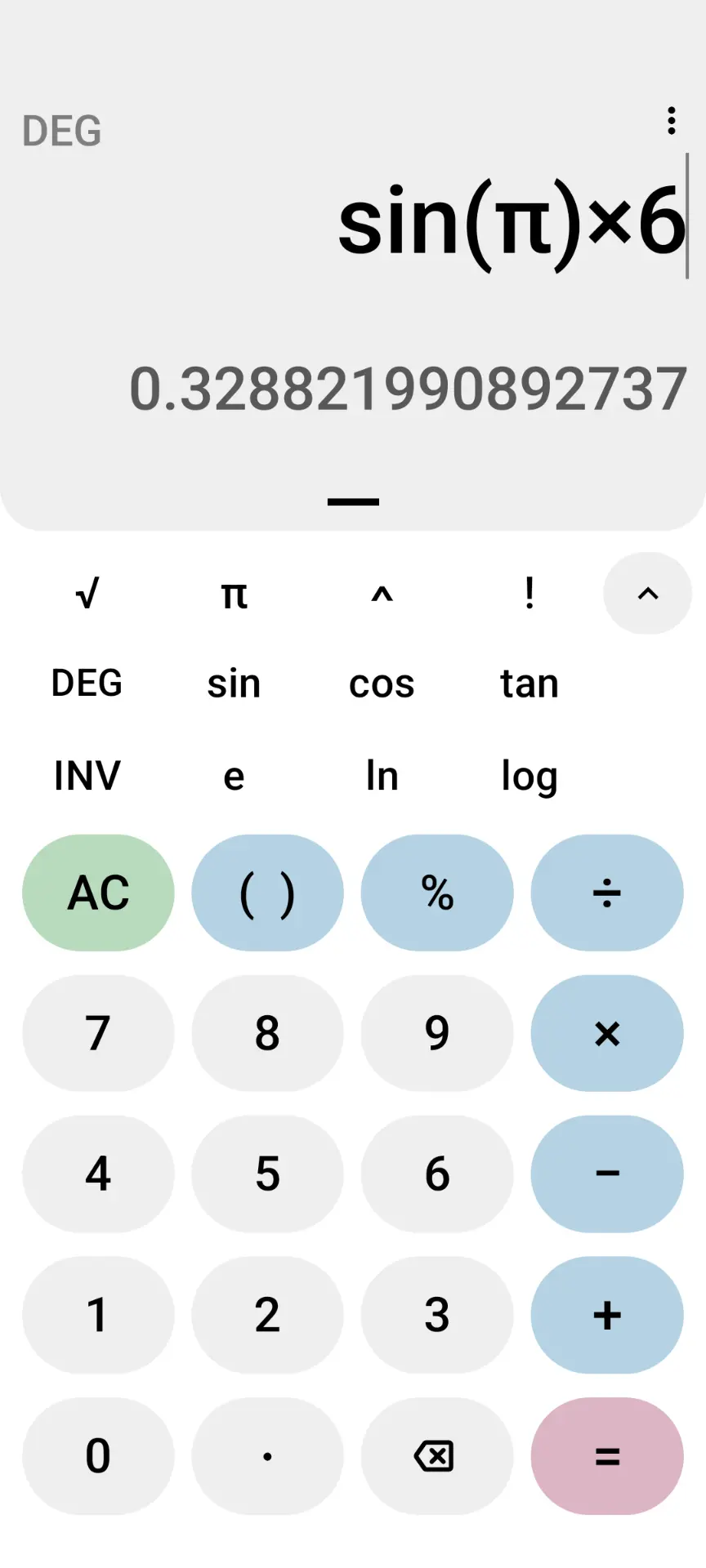The height and width of the screenshot is (1568, 706).
Task: Insert the log function
Action: (x=529, y=775)
